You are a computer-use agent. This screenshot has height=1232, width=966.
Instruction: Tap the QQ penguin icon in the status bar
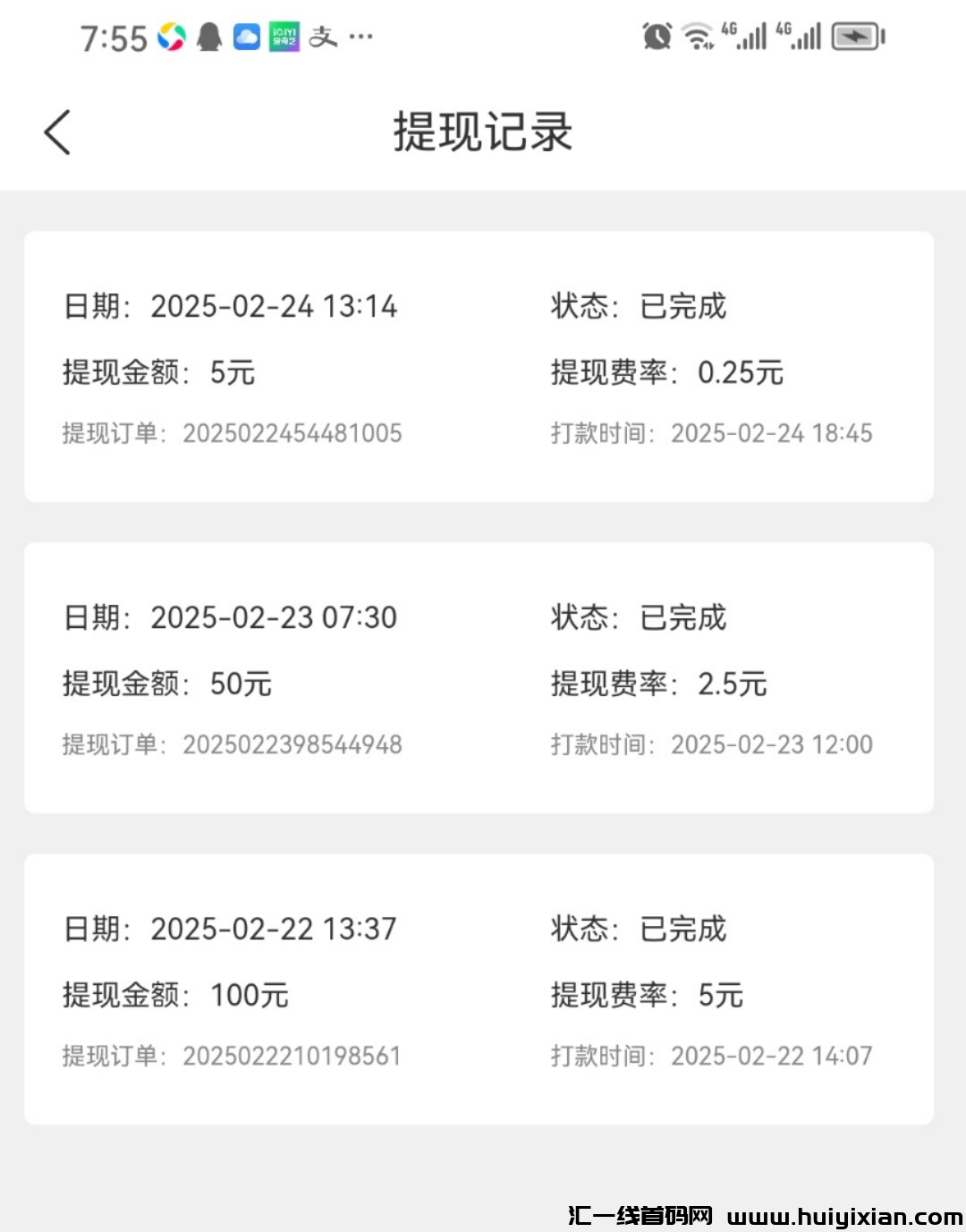pos(208,36)
